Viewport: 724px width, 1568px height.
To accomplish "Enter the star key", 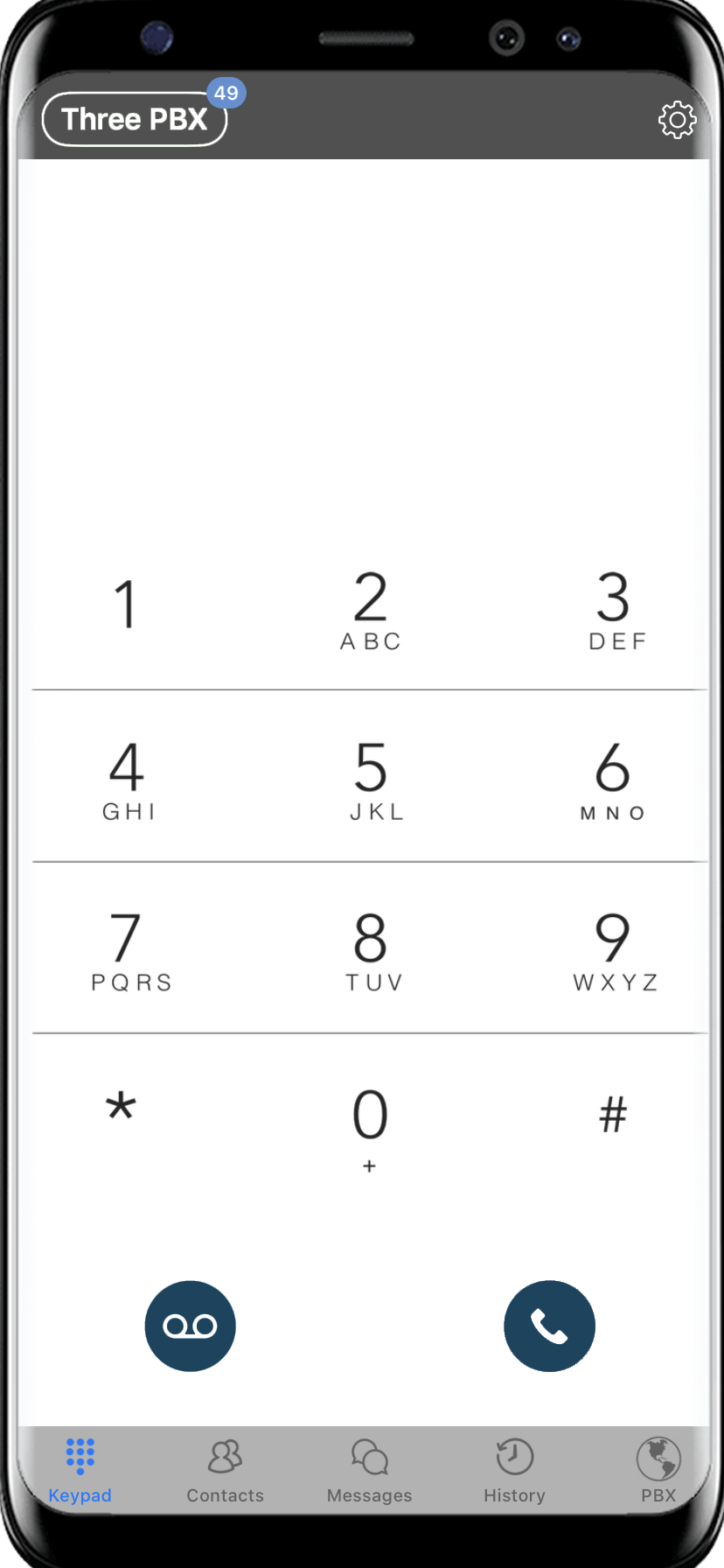I will (x=121, y=1111).
